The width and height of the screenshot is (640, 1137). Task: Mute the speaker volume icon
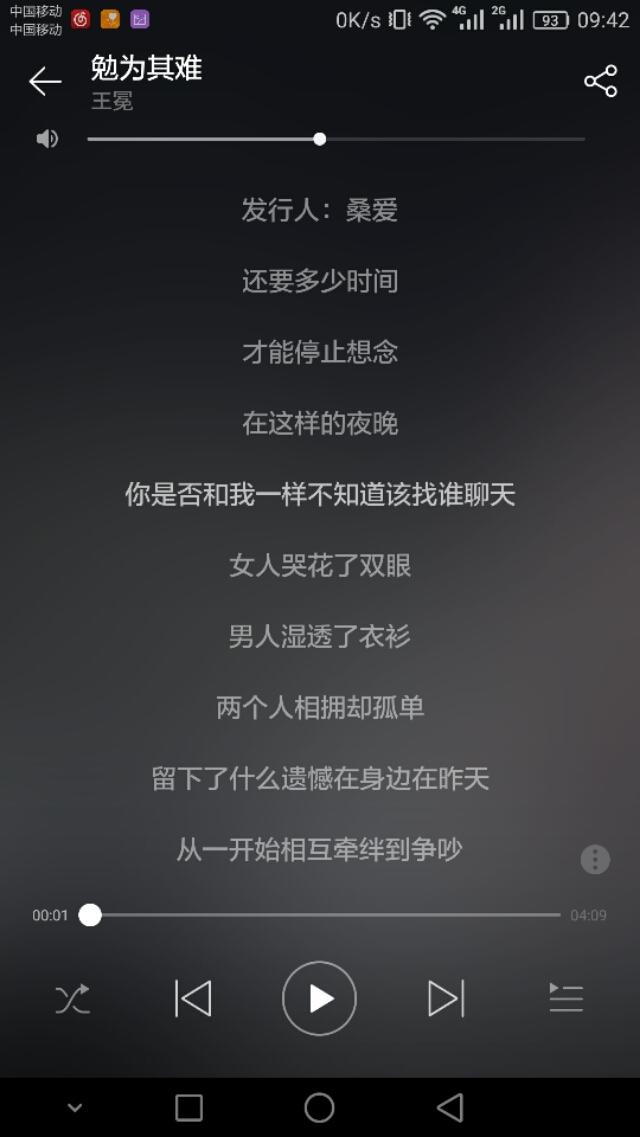coord(47,139)
